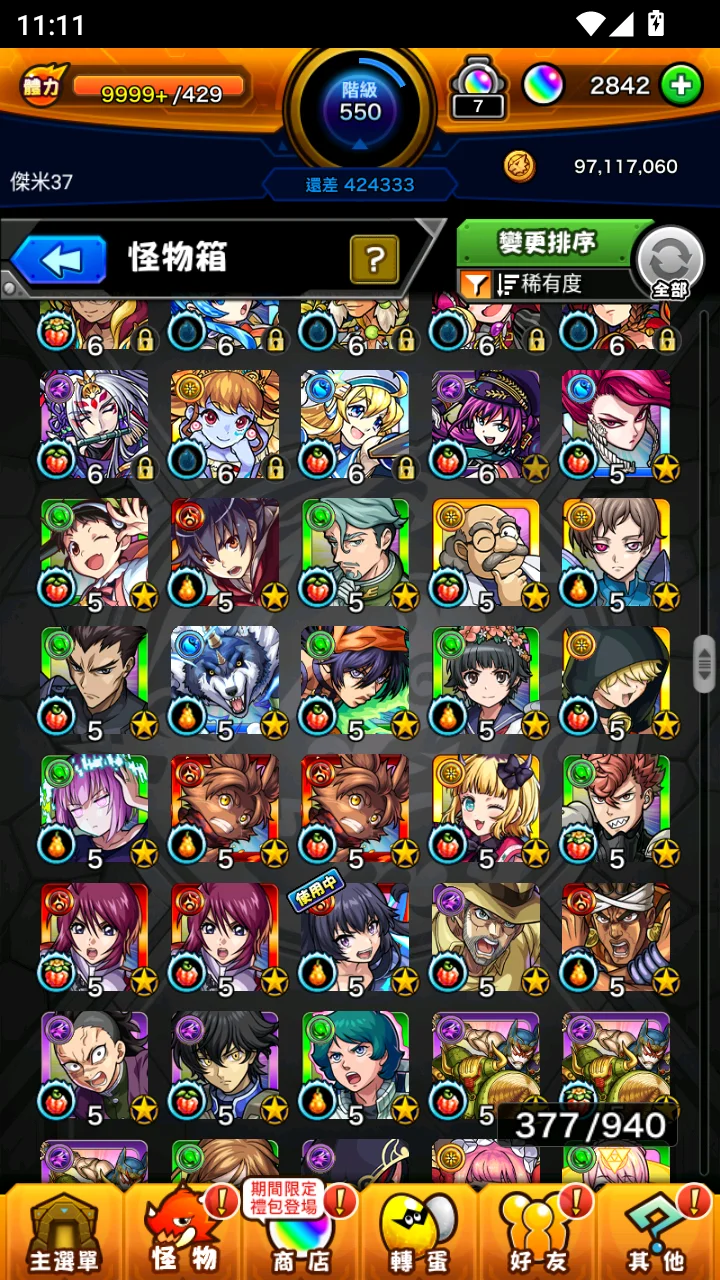Grab the monster box scrollbar handle
The width and height of the screenshot is (720, 1280).
click(704, 663)
